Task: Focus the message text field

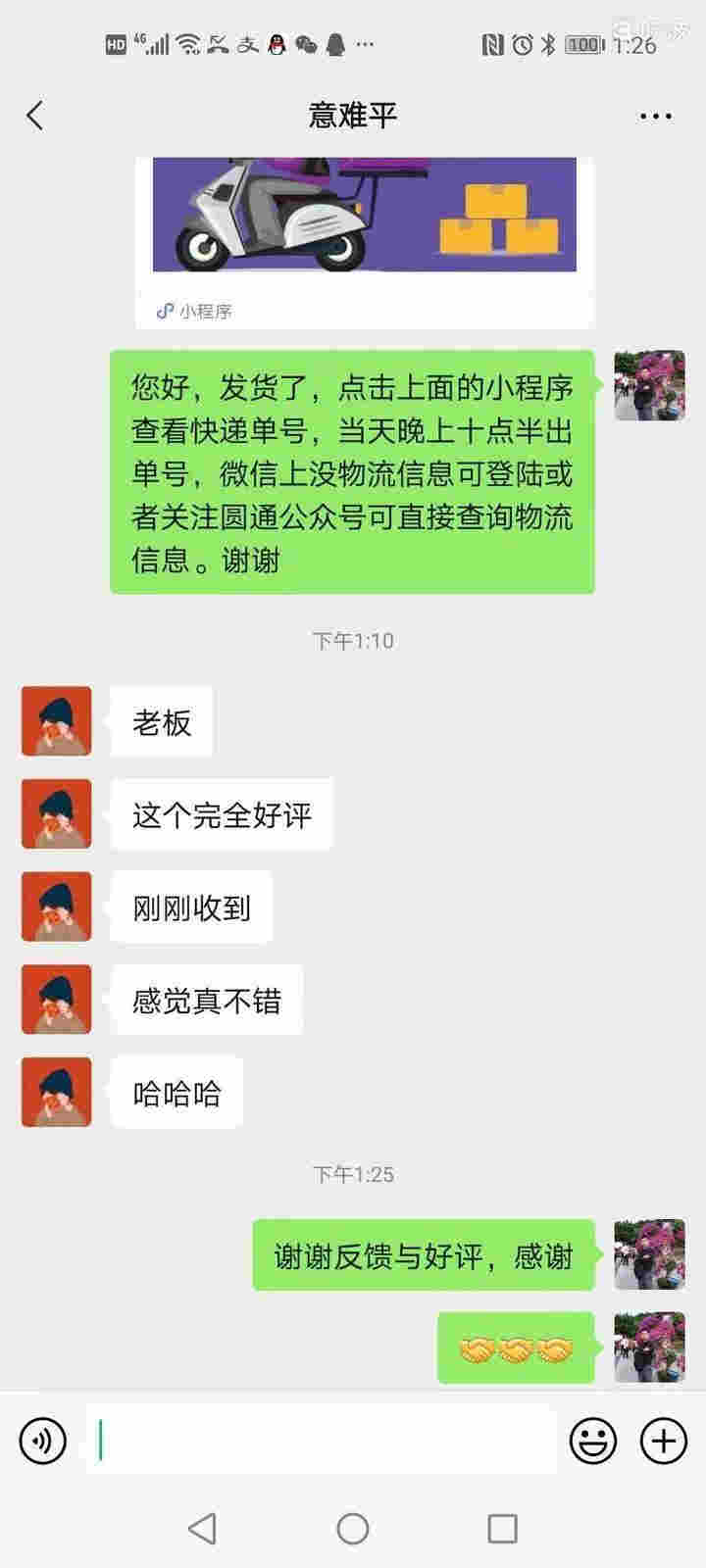Action: click(x=322, y=1441)
